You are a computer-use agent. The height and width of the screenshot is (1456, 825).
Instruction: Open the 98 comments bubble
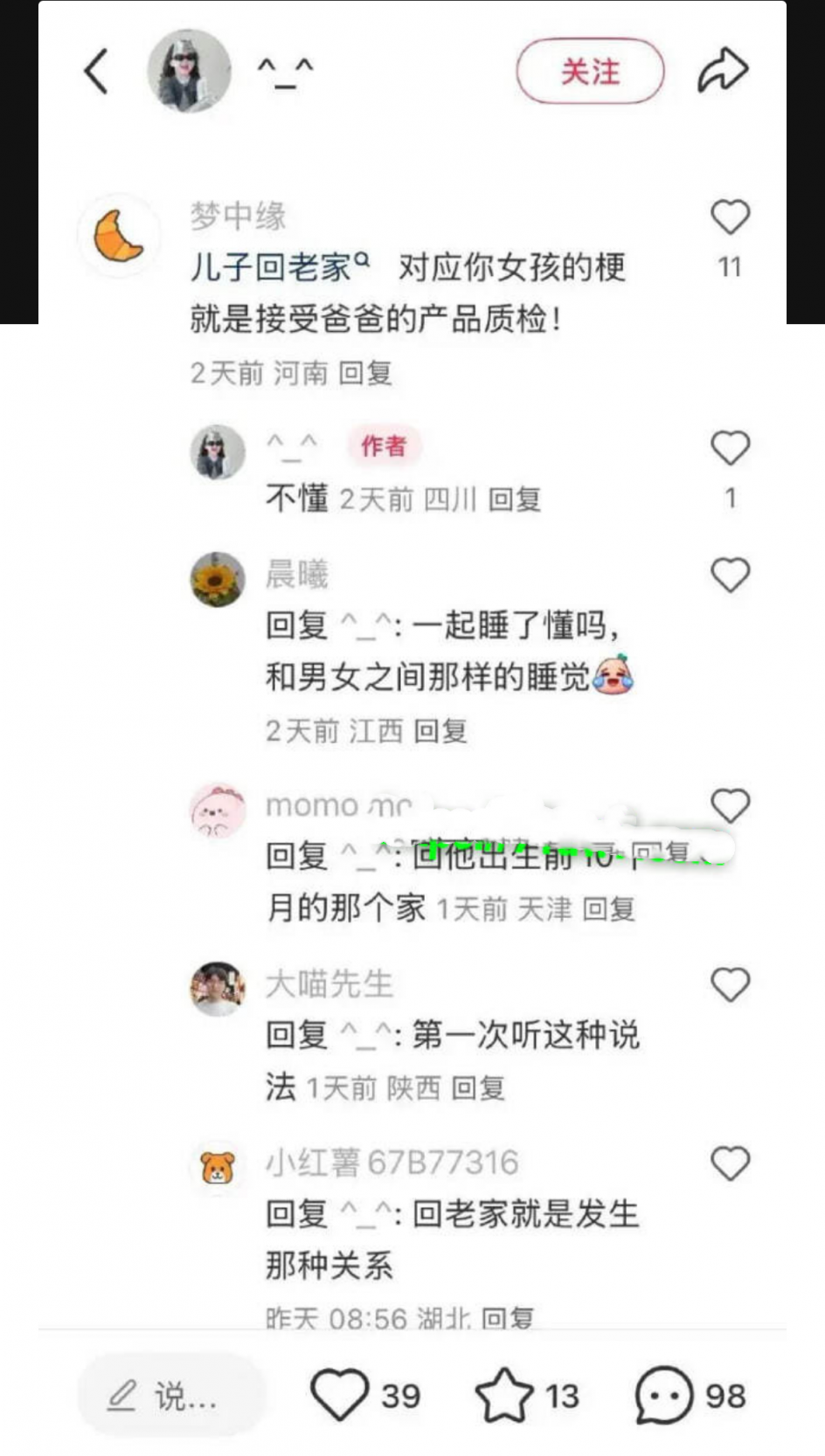(664, 1395)
